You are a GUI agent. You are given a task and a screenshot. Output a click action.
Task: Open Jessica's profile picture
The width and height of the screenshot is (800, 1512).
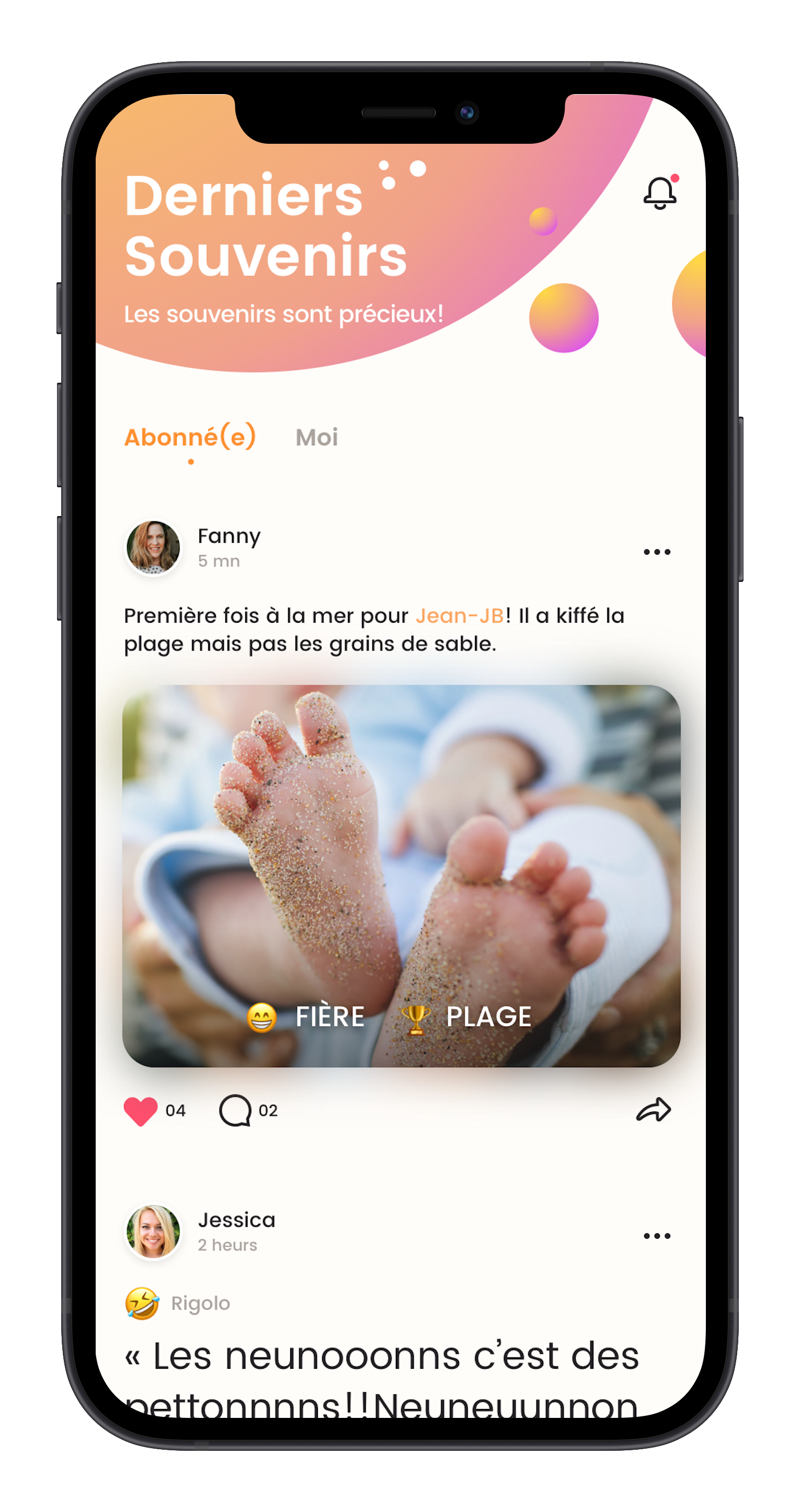click(x=153, y=1231)
